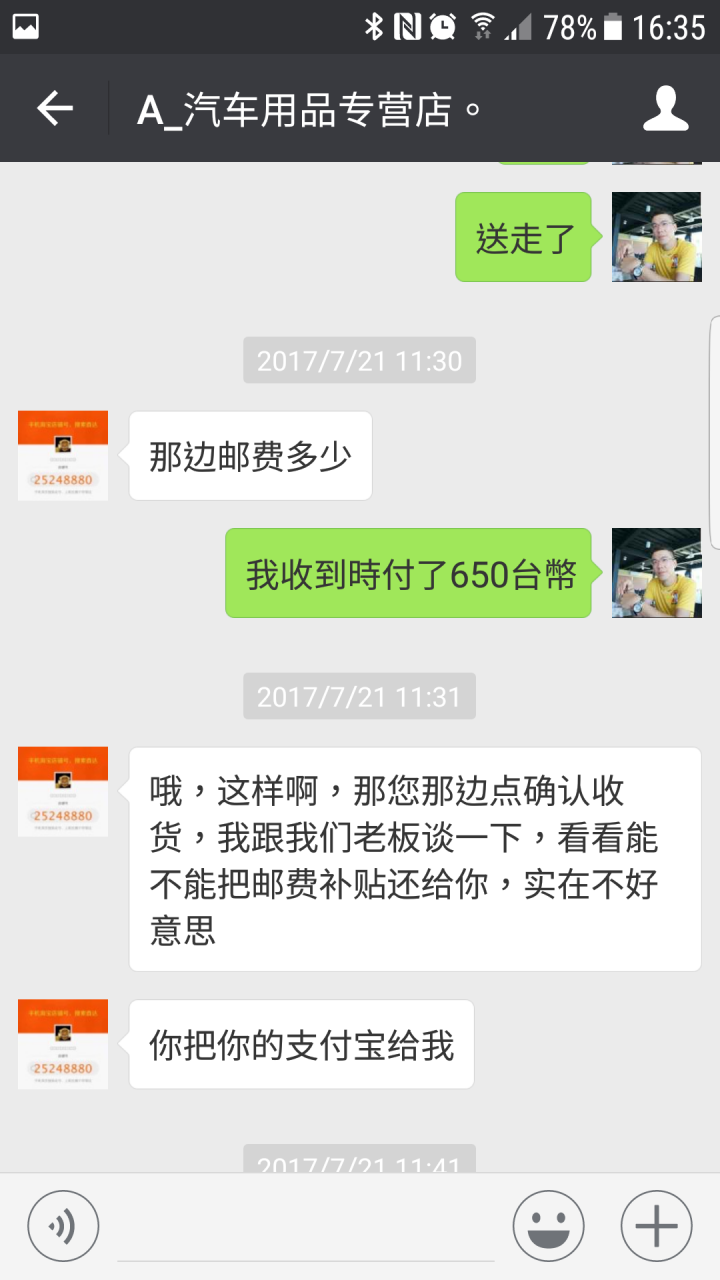Tap the 你把你的支付宝给我 message

pyautogui.click(x=300, y=1043)
